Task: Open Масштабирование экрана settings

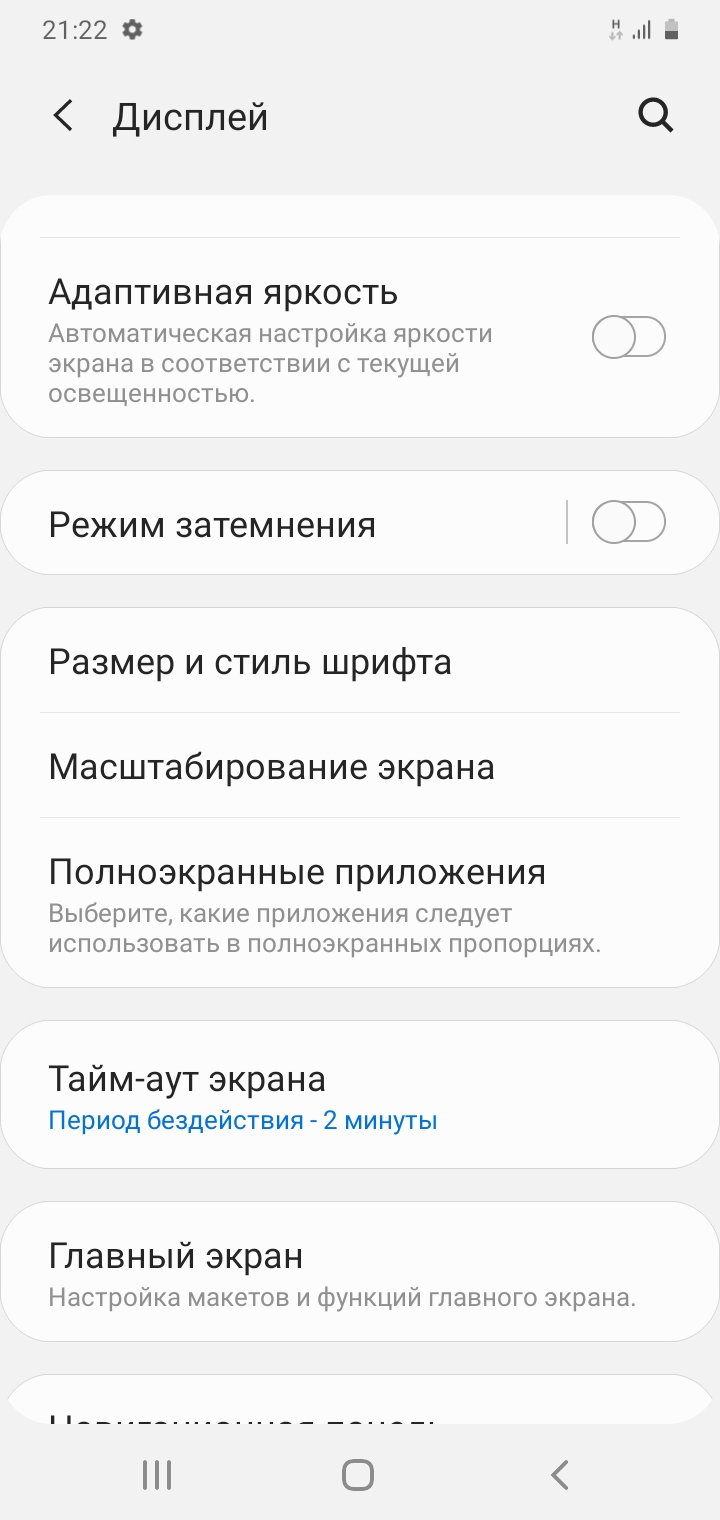Action: [270, 766]
